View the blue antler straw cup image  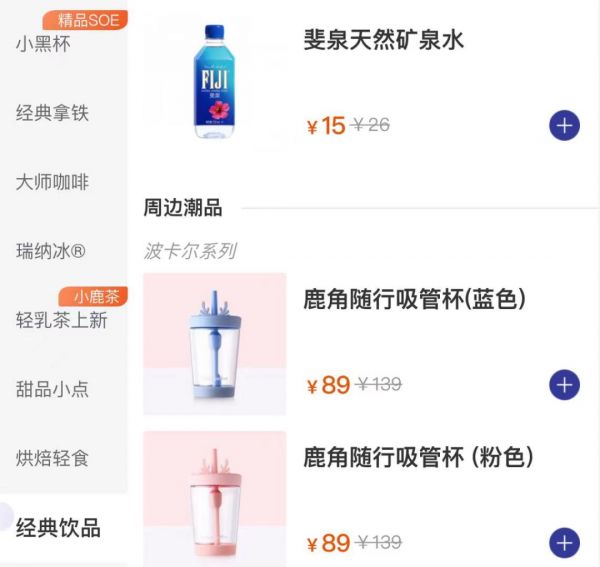(x=215, y=343)
